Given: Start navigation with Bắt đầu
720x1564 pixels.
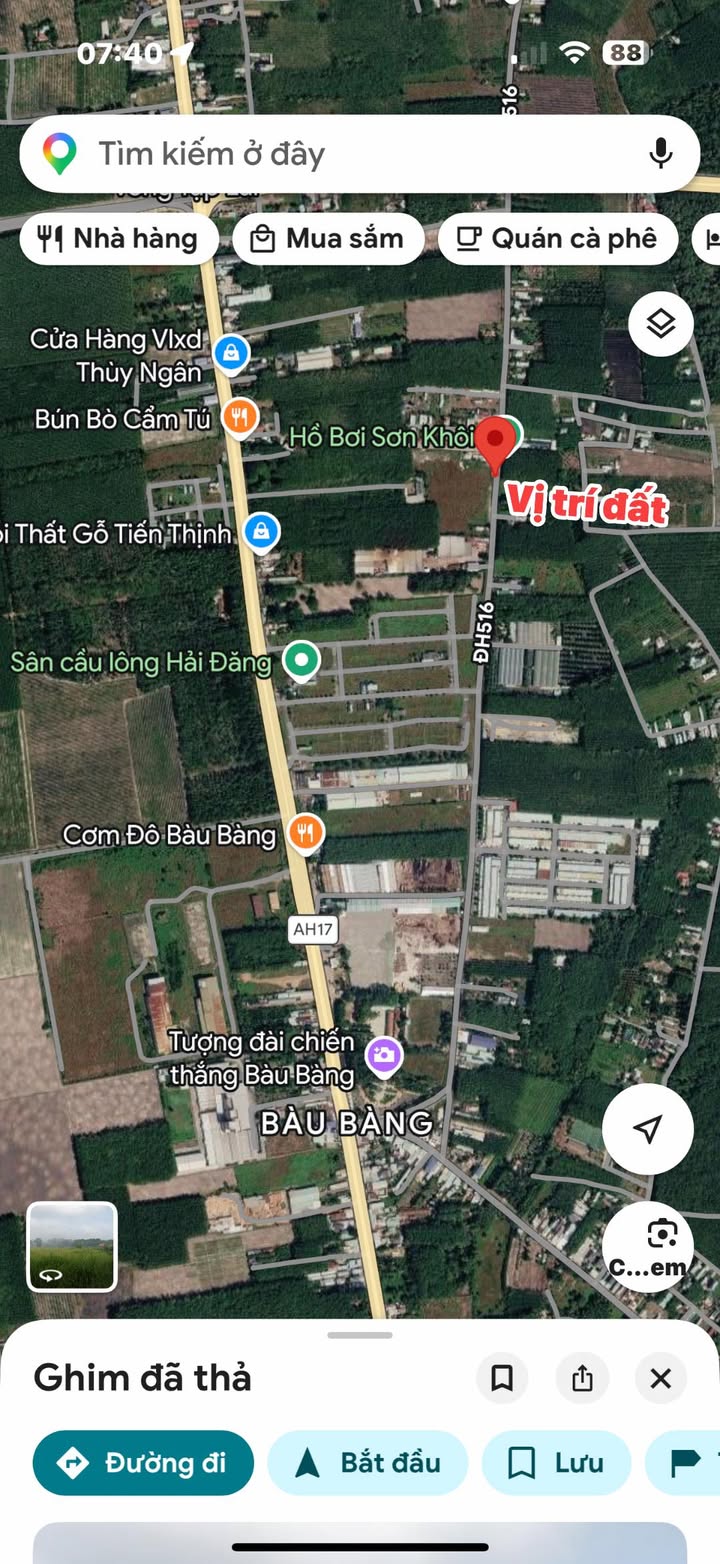Looking at the screenshot, I should pos(368,1463).
